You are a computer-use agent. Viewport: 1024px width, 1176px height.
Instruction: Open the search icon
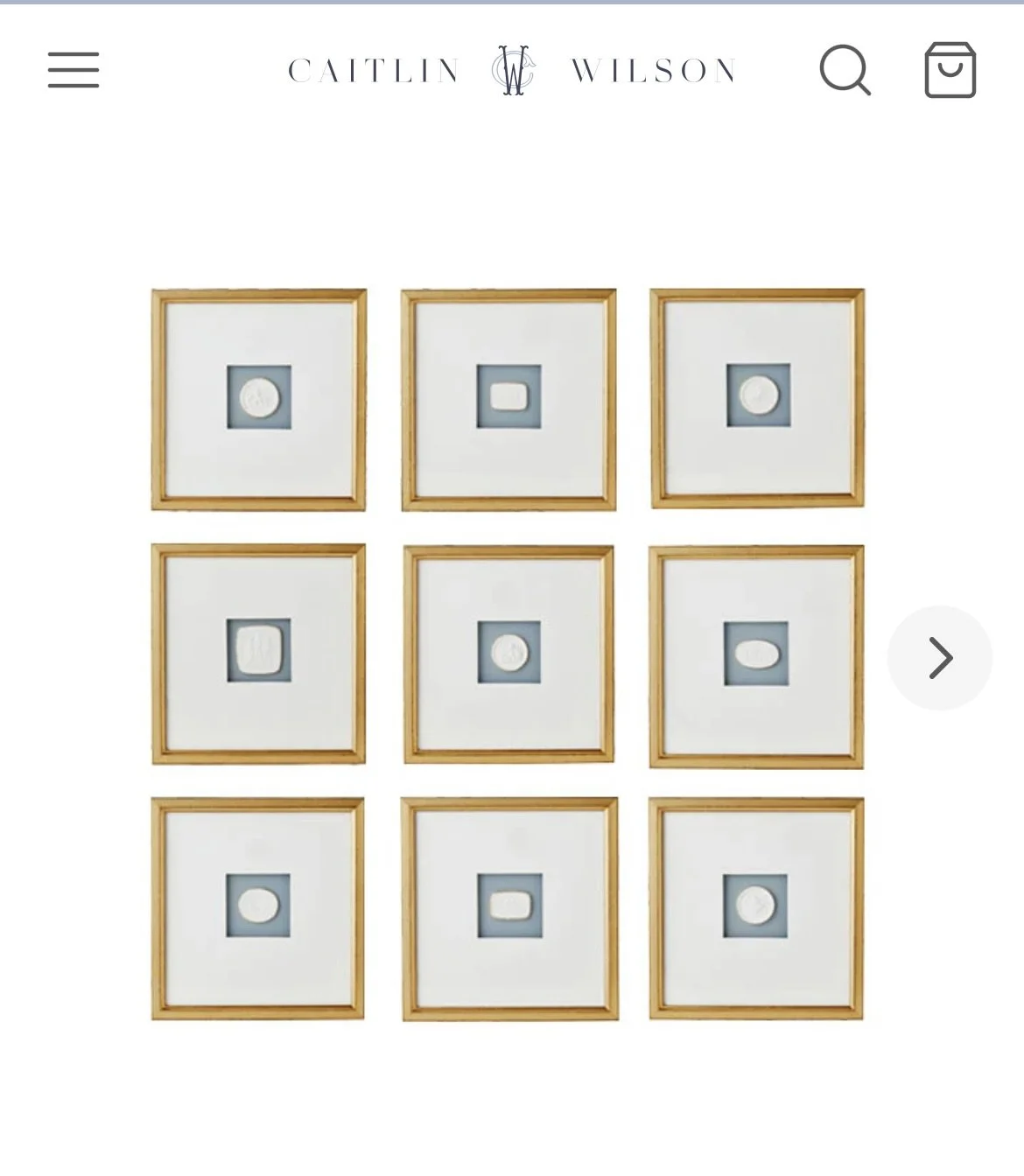point(845,70)
